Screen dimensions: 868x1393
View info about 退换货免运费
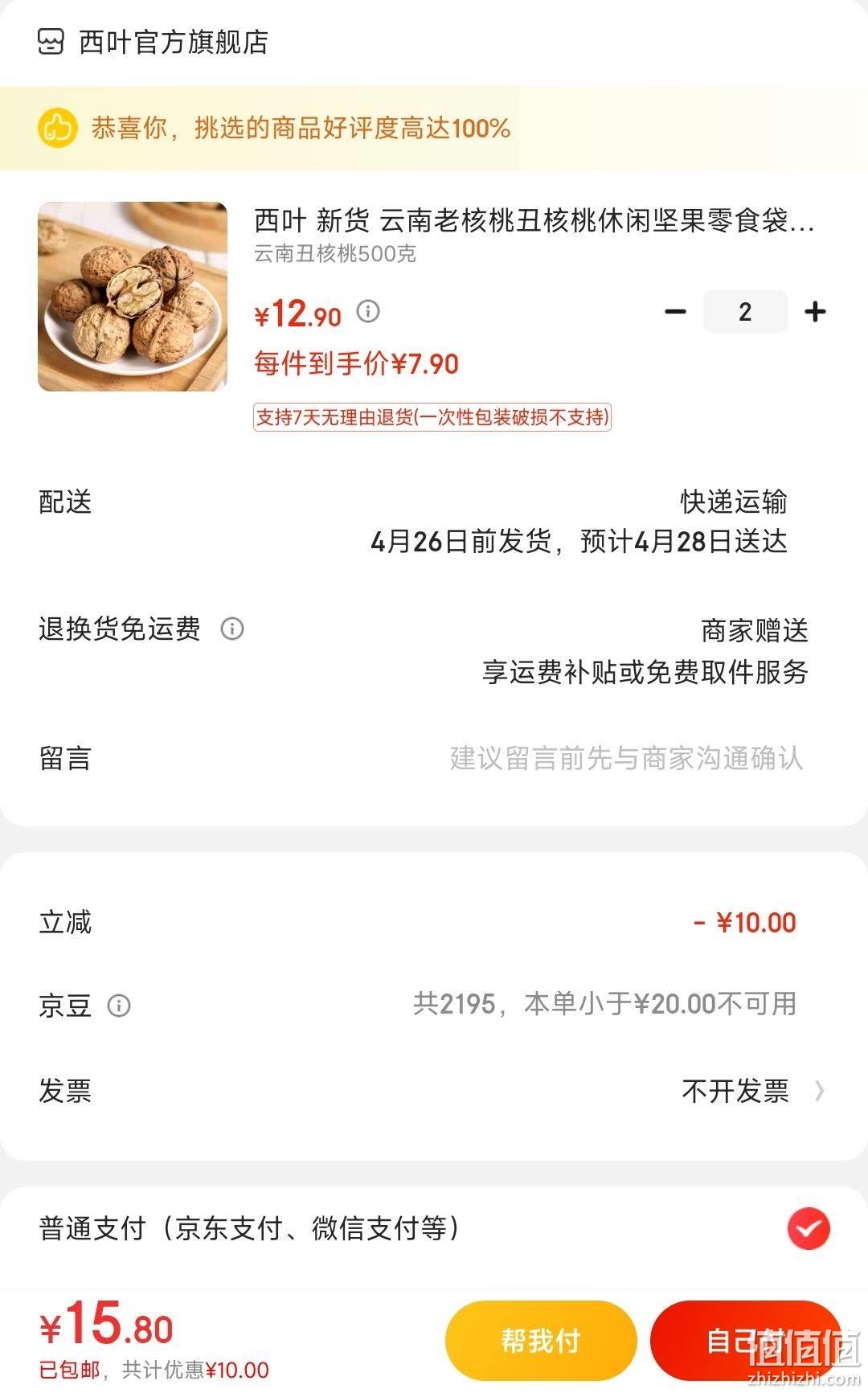click(x=232, y=629)
